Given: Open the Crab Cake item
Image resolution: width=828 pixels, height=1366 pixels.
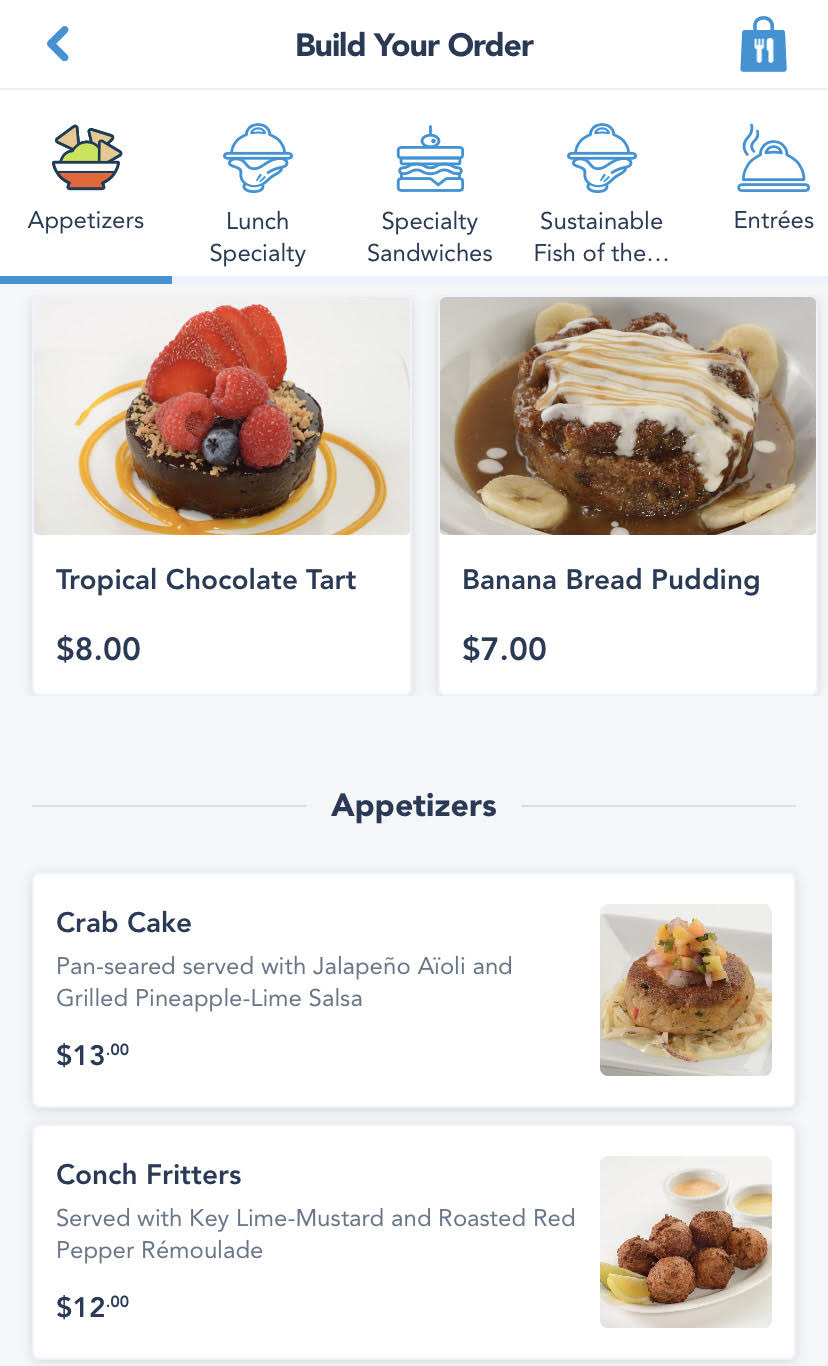Looking at the screenshot, I should pos(414,990).
